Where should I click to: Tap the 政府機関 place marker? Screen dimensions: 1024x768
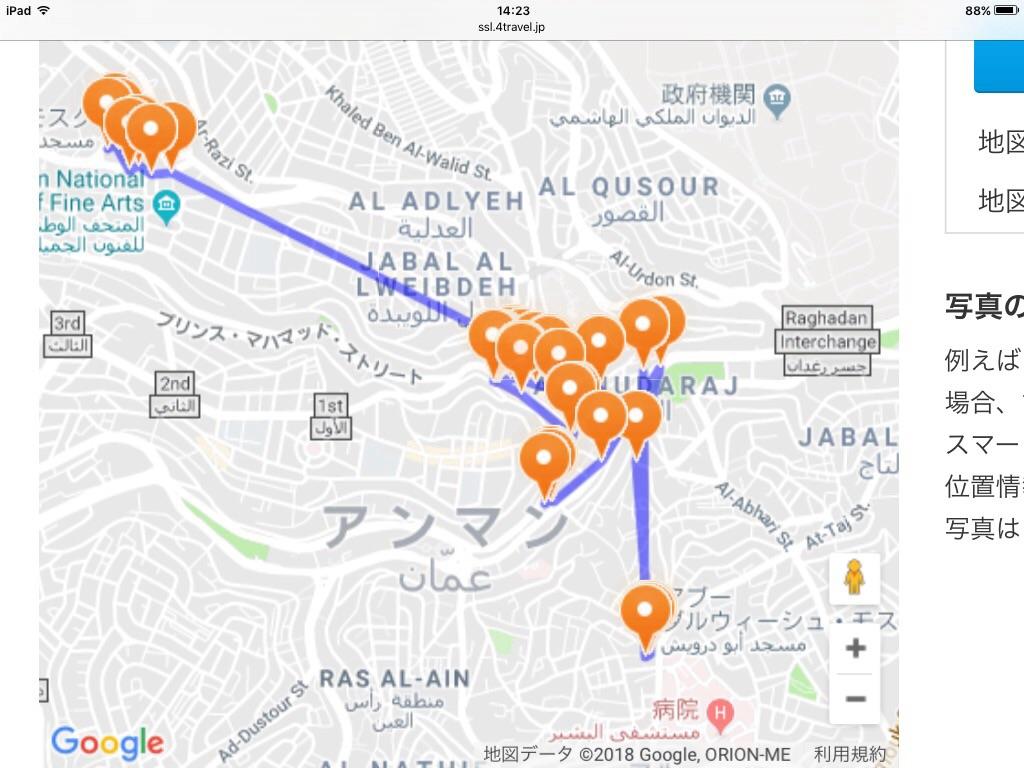tap(776, 98)
